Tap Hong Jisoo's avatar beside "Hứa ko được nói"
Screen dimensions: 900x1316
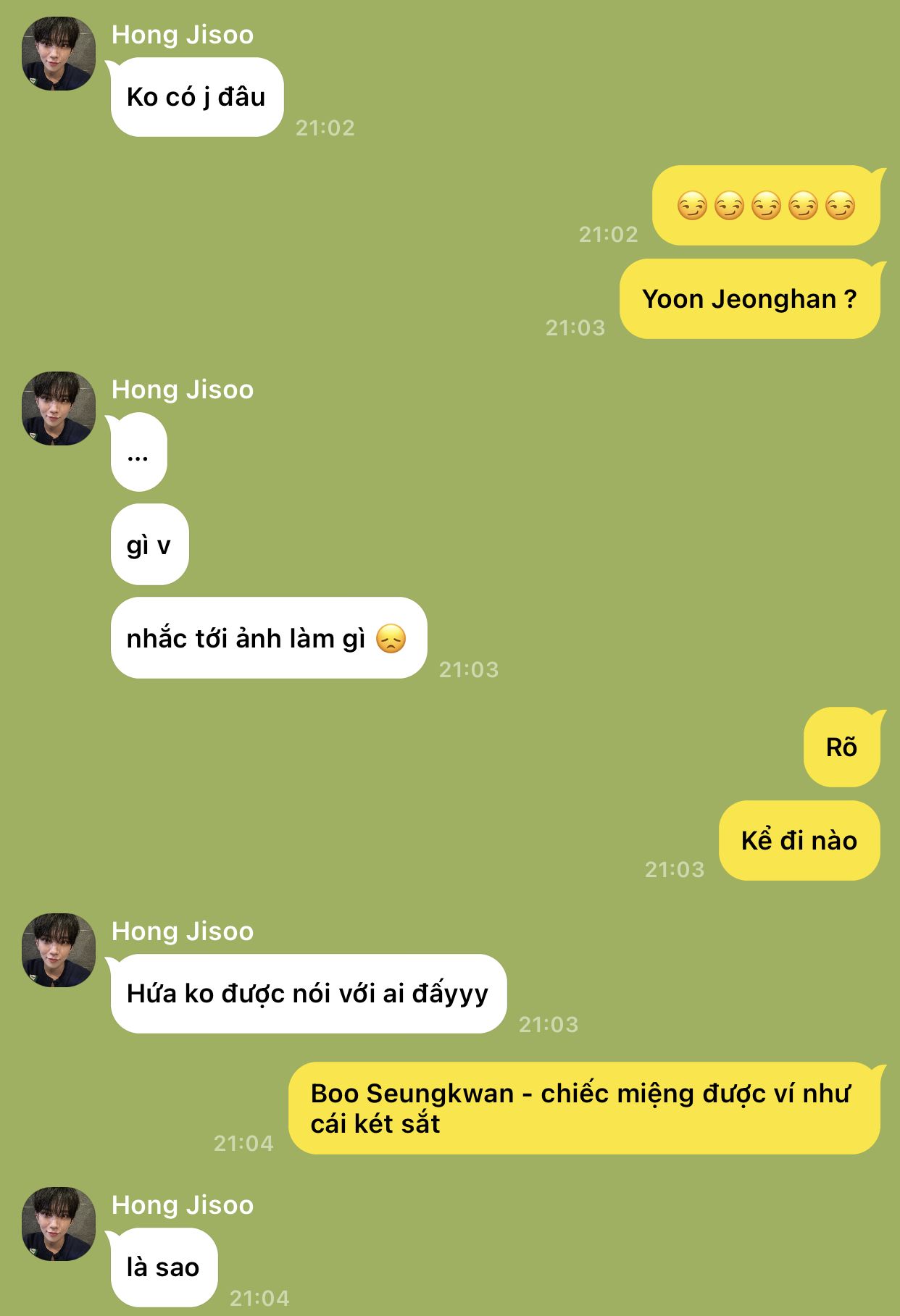[x=59, y=950]
